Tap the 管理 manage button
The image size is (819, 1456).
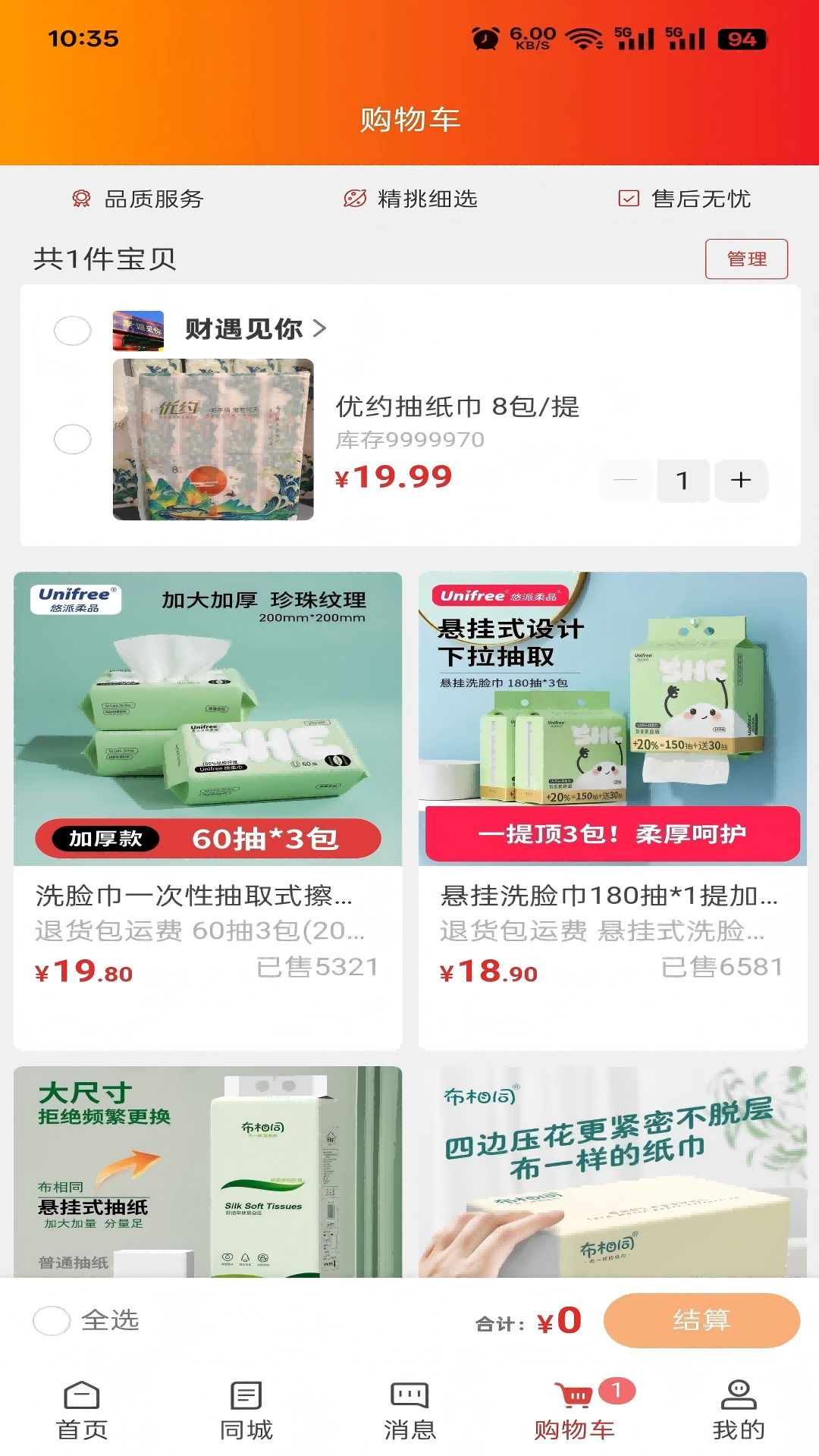[x=747, y=259]
